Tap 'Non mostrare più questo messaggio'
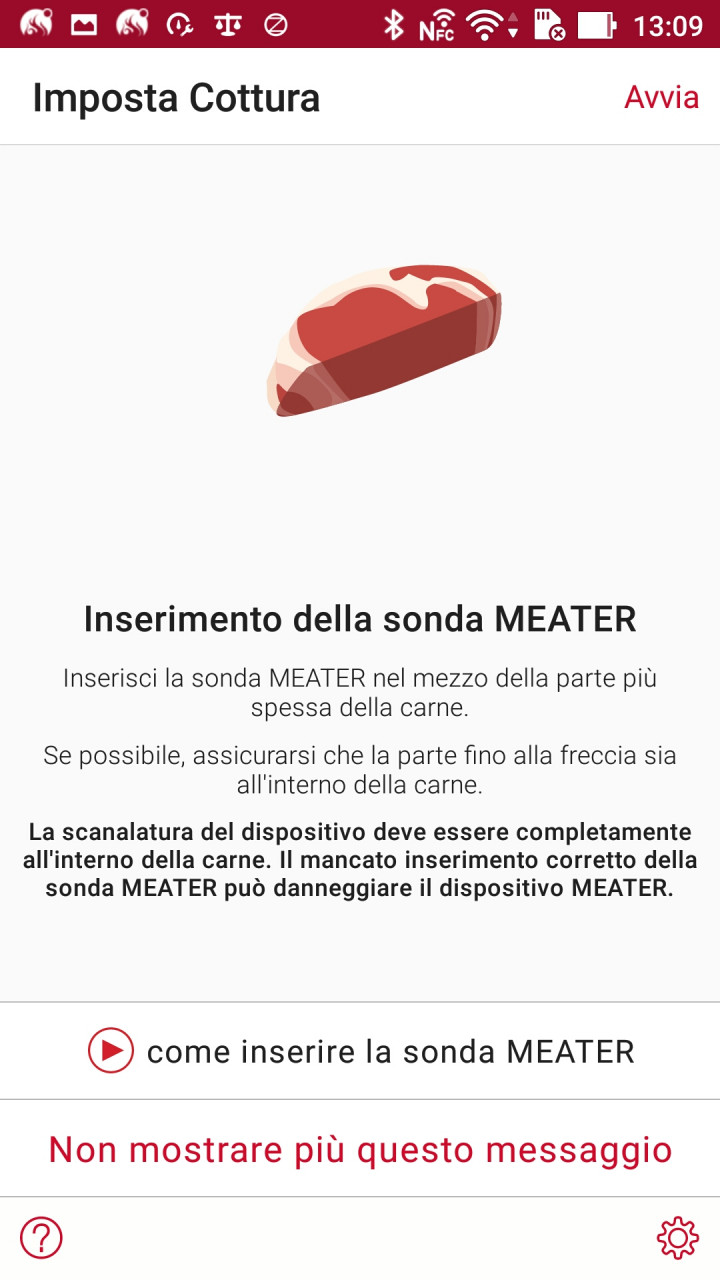720x1280 pixels. [x=360, y=1149]
